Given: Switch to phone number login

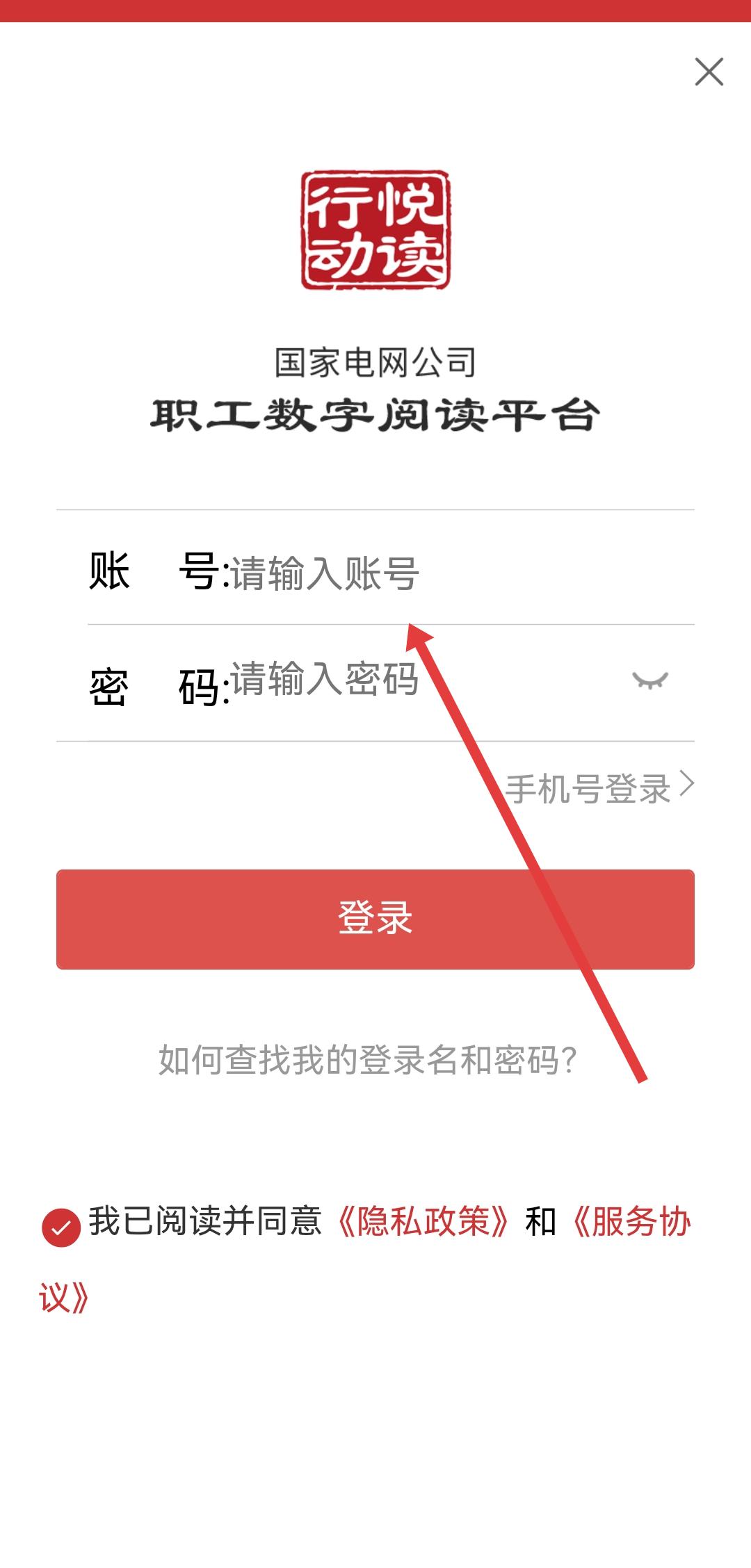Looking at the screenshot, I should coord(599,788).
